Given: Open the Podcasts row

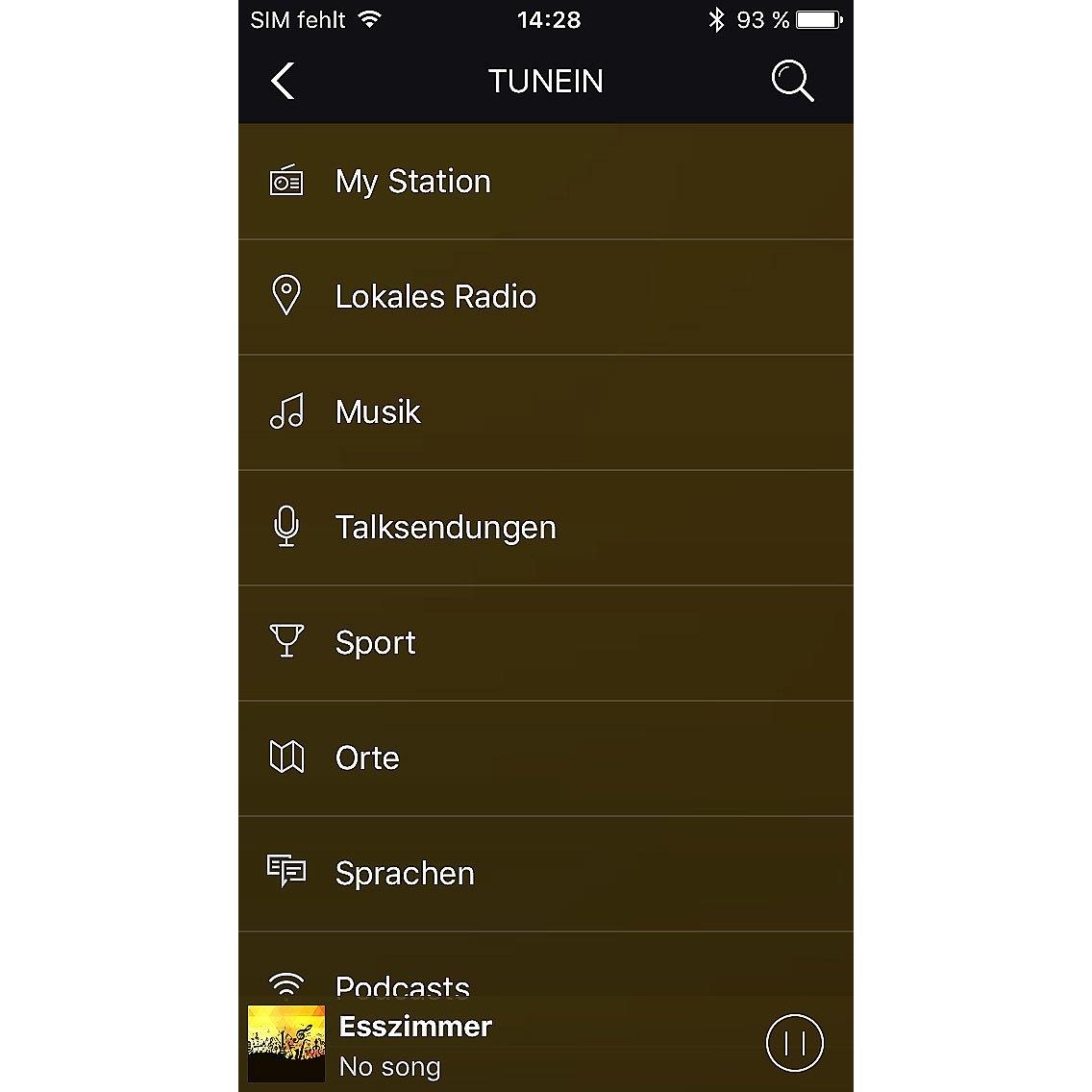Looking at the screenshot, I should [545, 984].
